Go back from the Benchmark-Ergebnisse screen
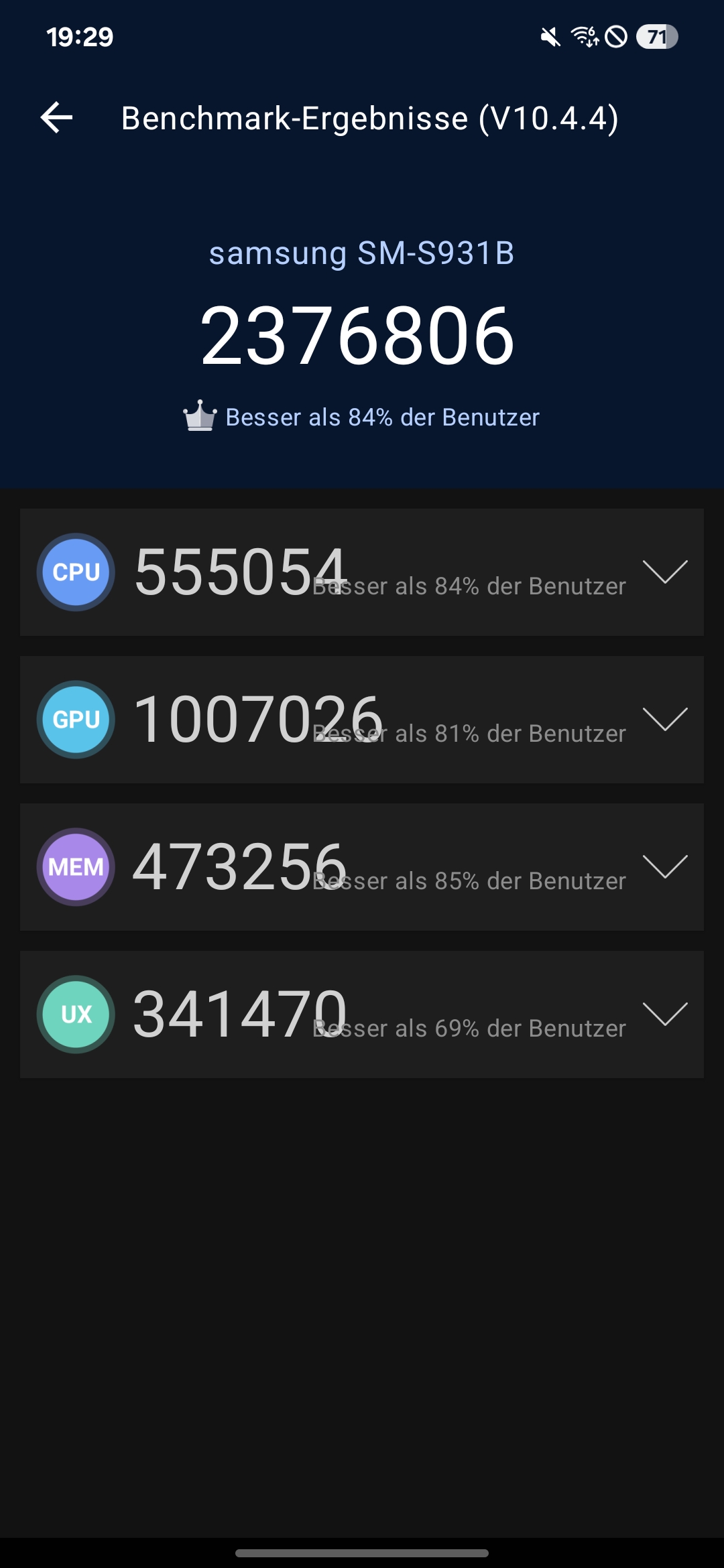Viewport: 724px width, 1568px height. (x=57, y=118)
